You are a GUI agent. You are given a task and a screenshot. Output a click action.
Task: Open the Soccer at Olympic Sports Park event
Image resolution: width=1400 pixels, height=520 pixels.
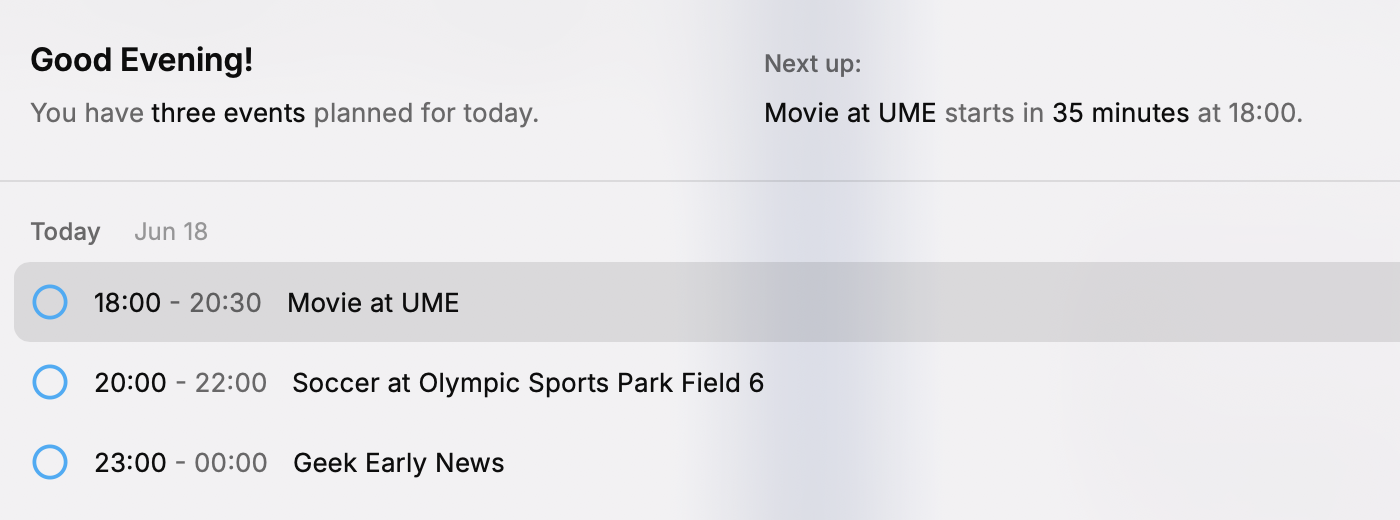click(527, 382)
